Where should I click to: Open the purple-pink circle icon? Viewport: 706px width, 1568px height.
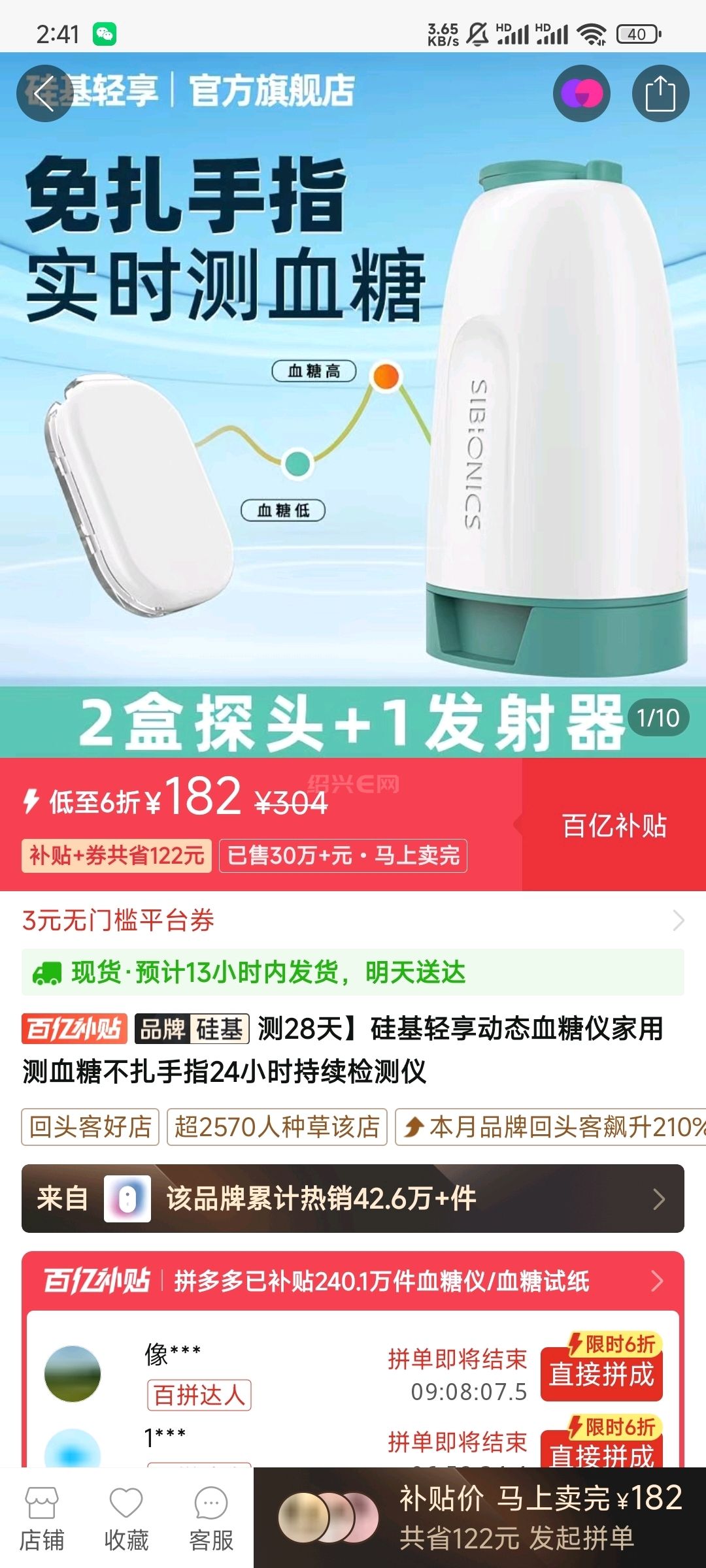pos(581,93)
